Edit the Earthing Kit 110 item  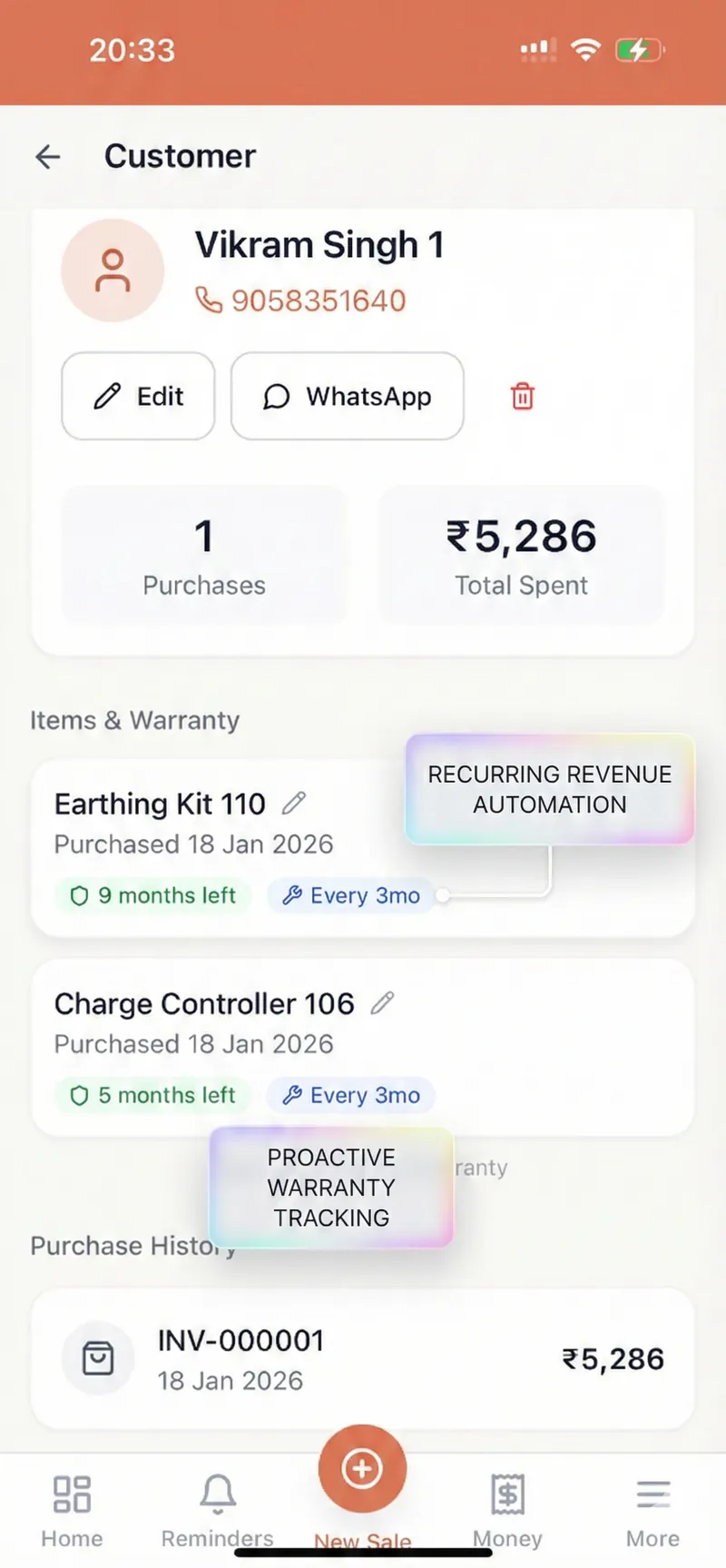tap(294, 803)
